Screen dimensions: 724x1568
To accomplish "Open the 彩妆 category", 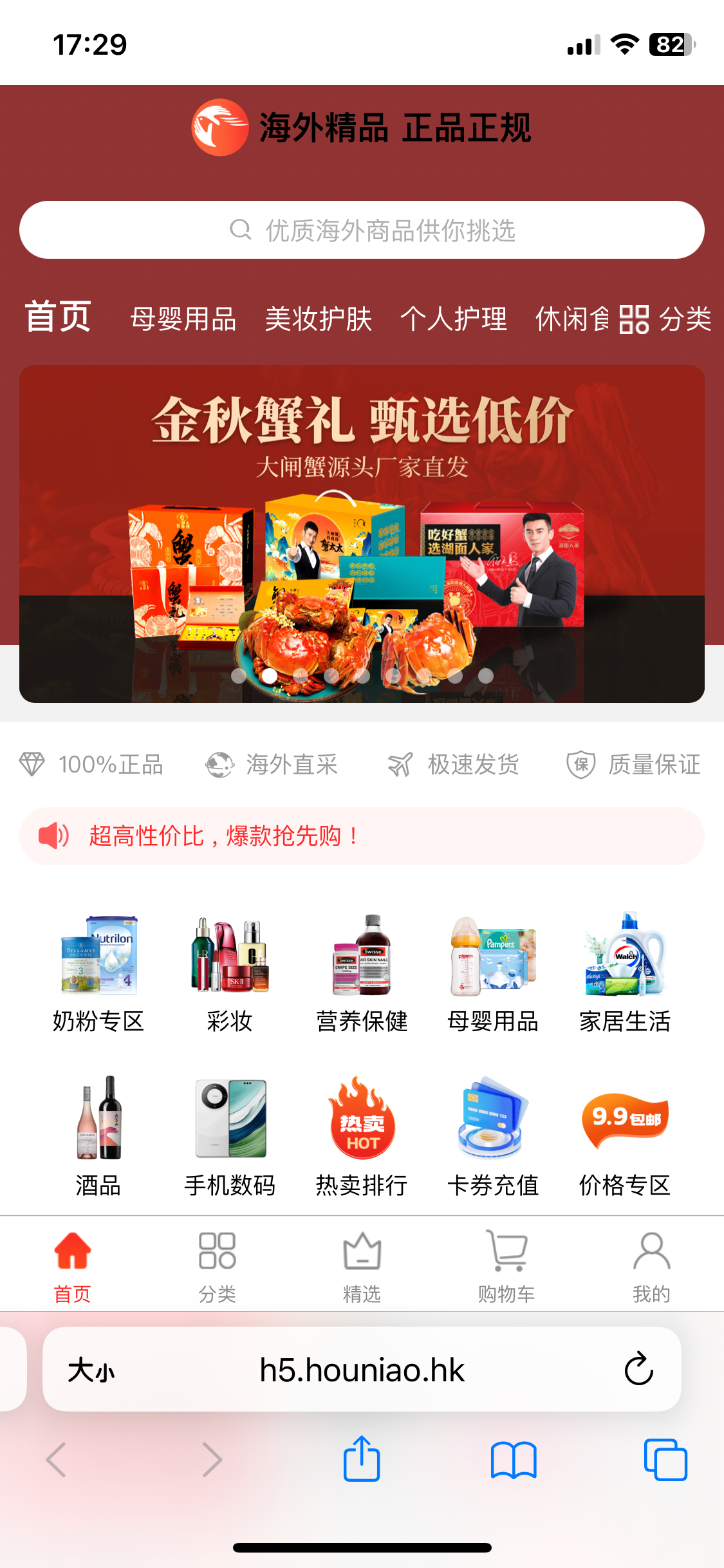I will click(x=230, y=973).
